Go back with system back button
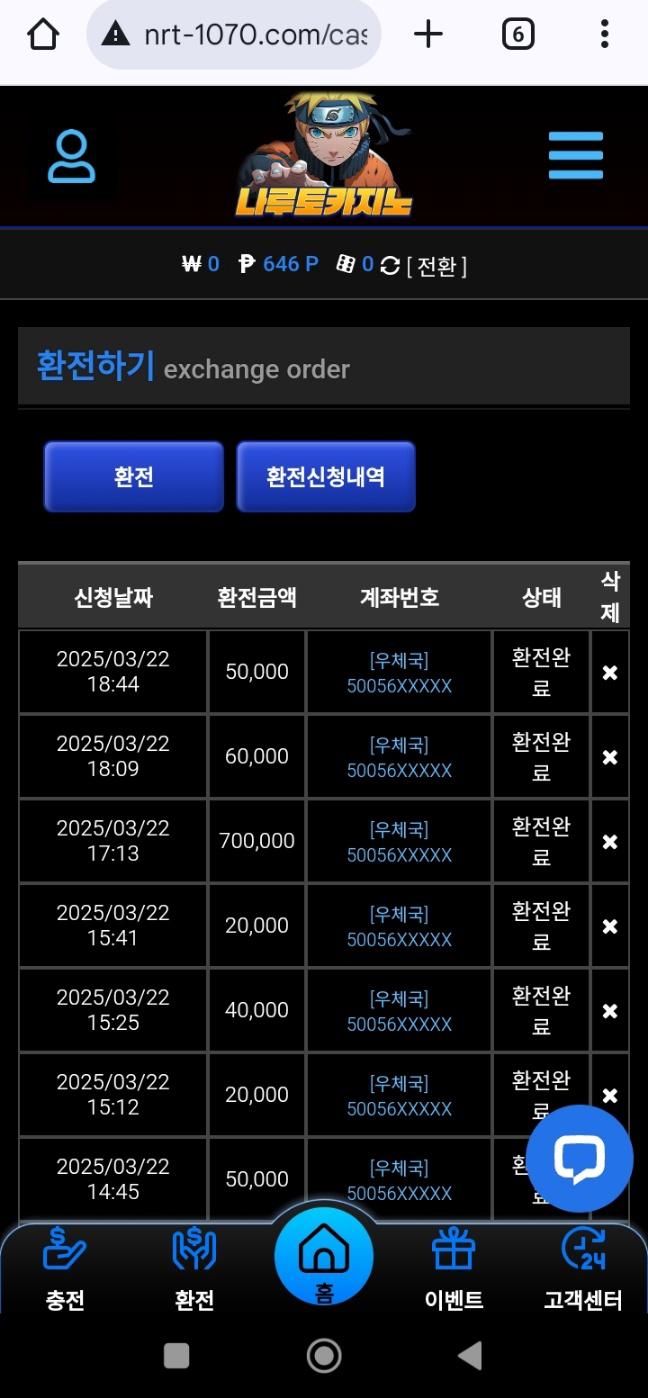The height and width of the screenshot is (1398, 648). pos(469,1355)
